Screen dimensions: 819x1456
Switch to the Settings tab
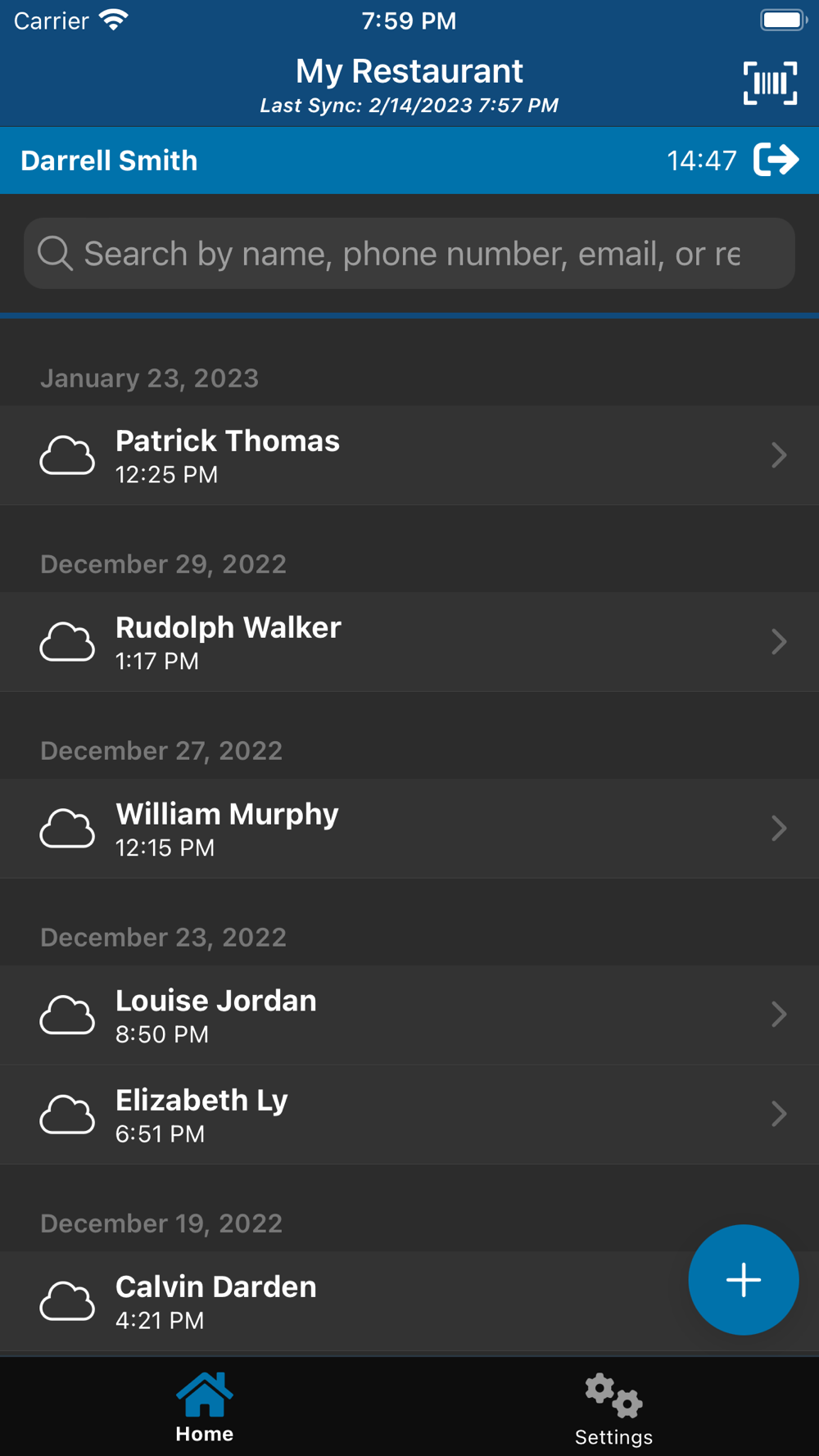coord(613,1409)
